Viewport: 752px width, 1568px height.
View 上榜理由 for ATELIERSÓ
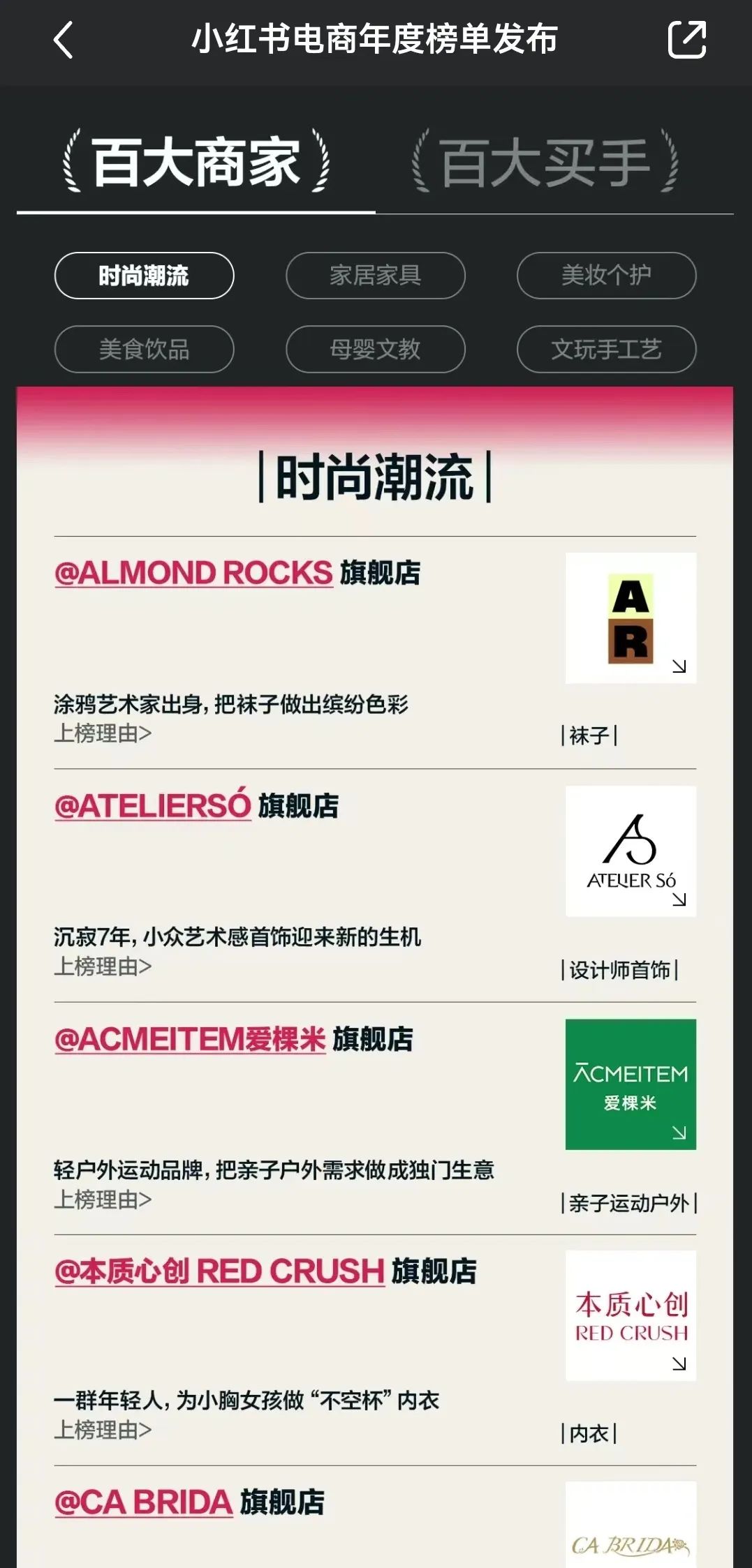pyautogui.click(x=103, y=966)
